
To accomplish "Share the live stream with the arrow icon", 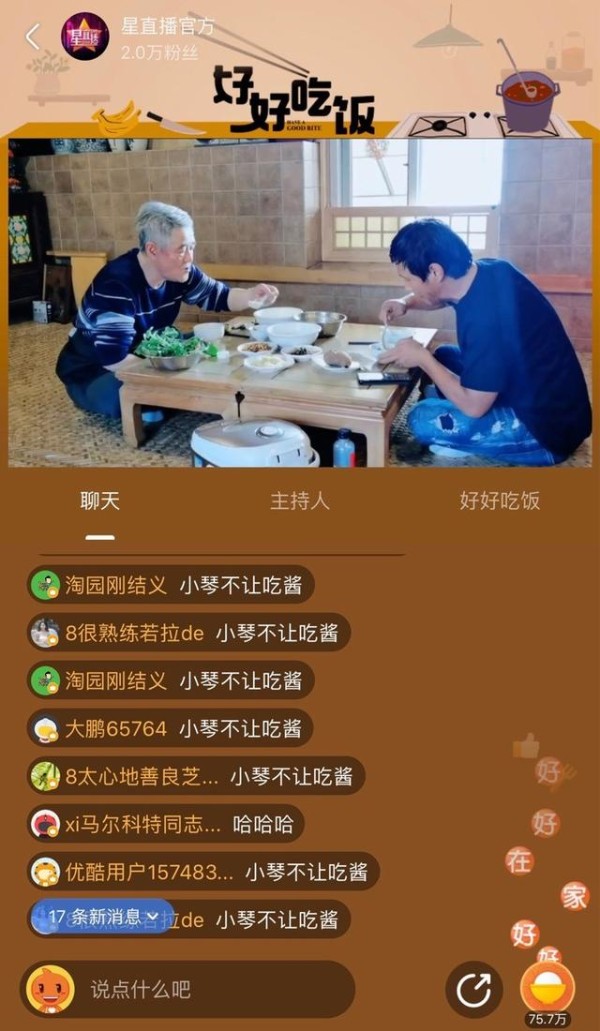I will (474, 989).
